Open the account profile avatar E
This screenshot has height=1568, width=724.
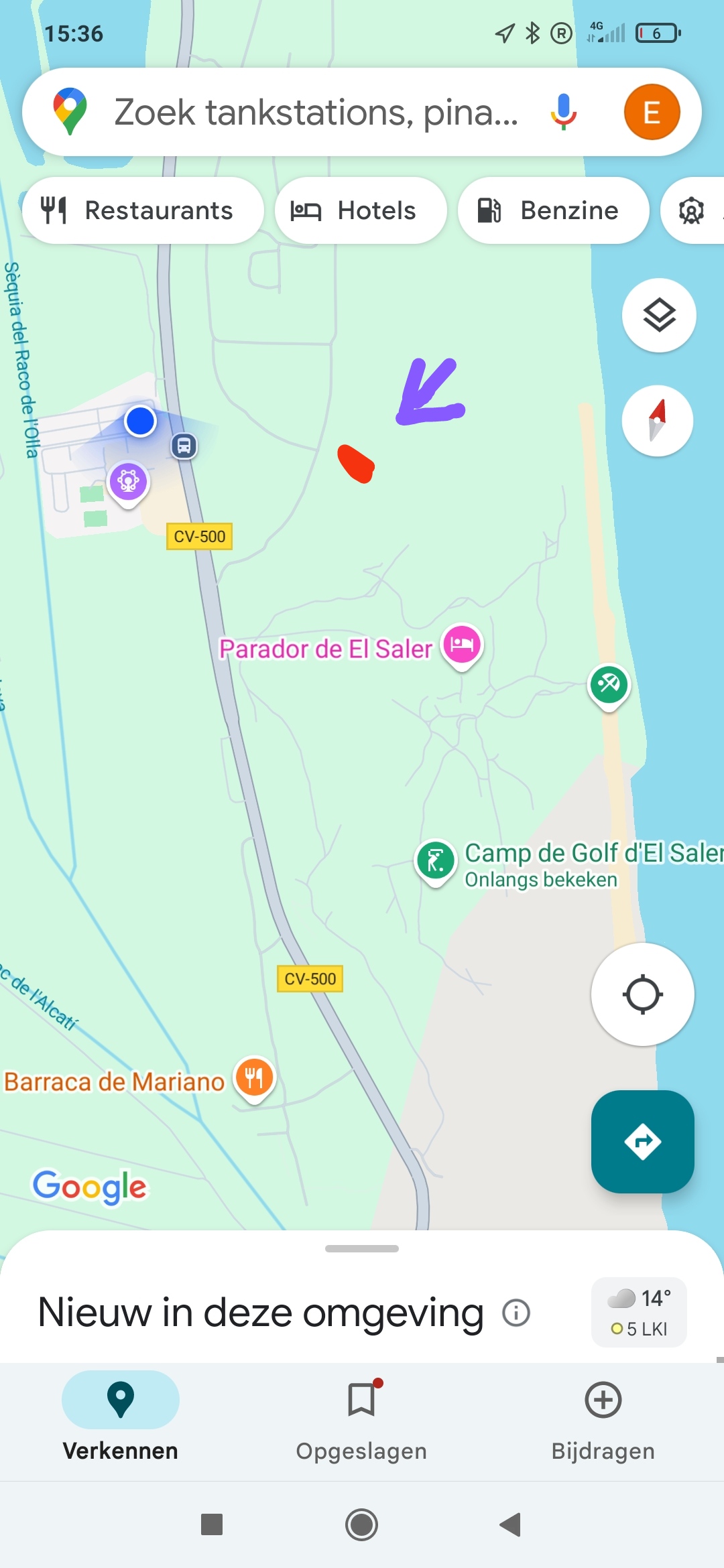652,112
